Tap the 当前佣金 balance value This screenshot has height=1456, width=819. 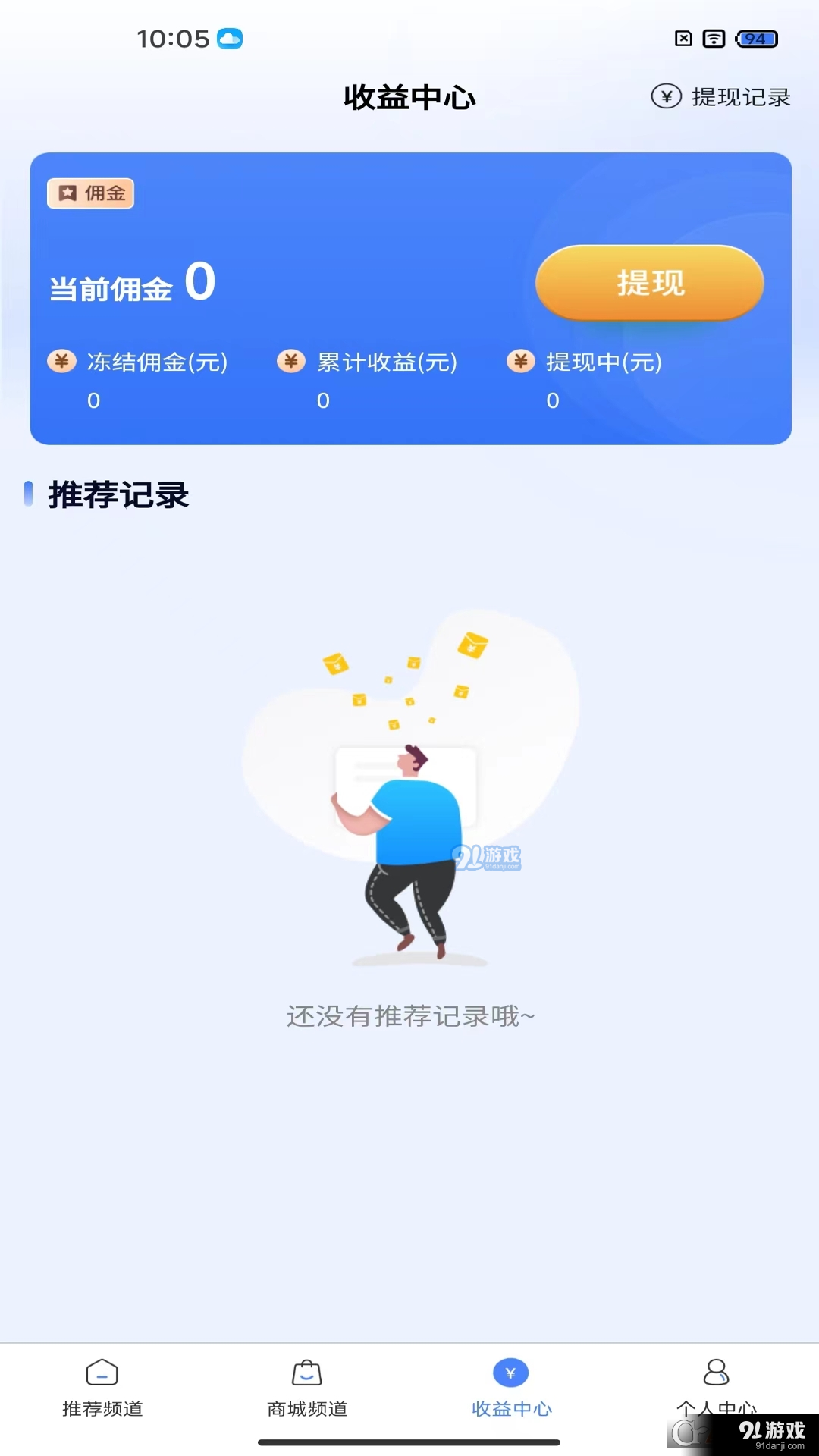click(201, 283)
